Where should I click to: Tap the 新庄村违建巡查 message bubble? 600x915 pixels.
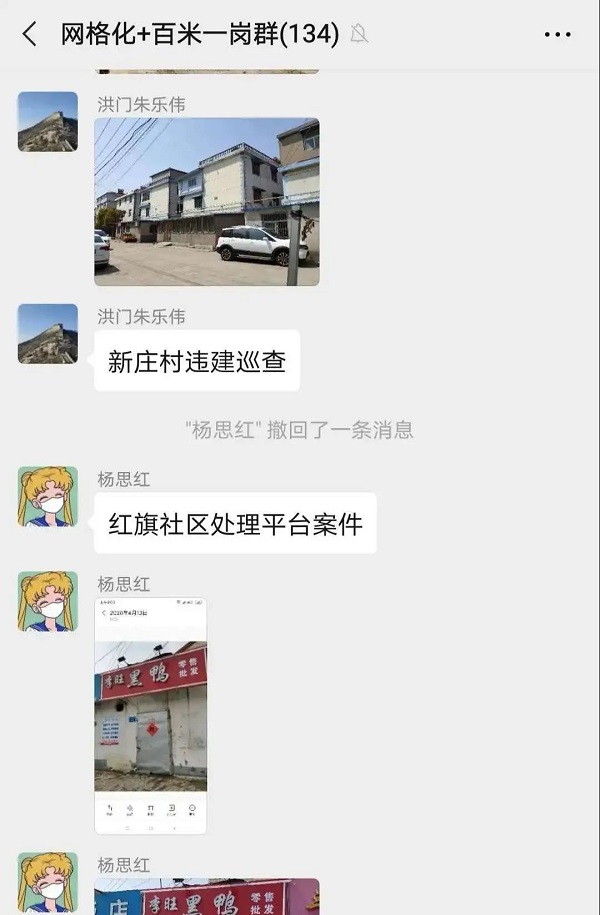196,361
